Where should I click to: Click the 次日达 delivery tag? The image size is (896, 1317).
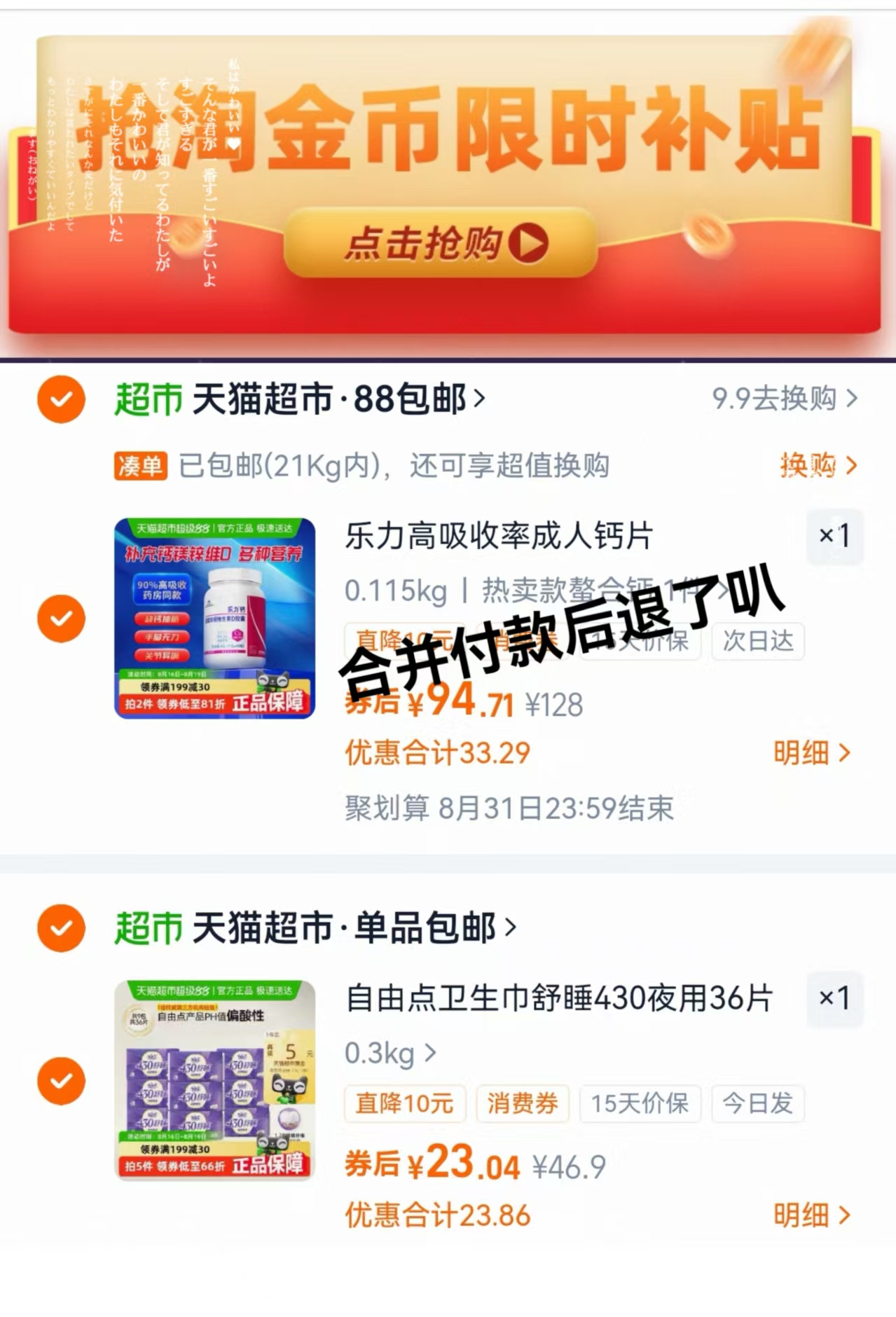(x=757, y=641)
